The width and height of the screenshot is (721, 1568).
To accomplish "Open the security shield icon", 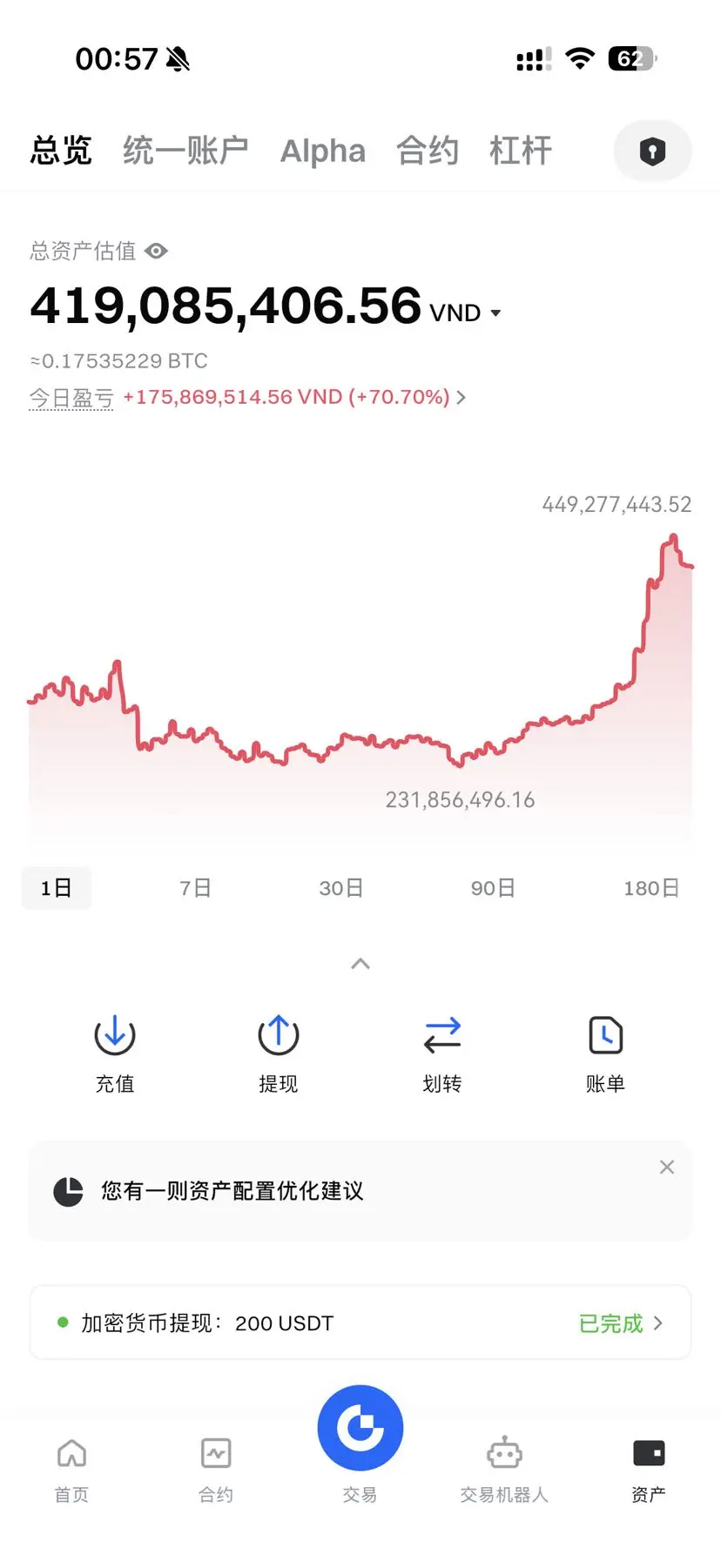I will [652, 151].
